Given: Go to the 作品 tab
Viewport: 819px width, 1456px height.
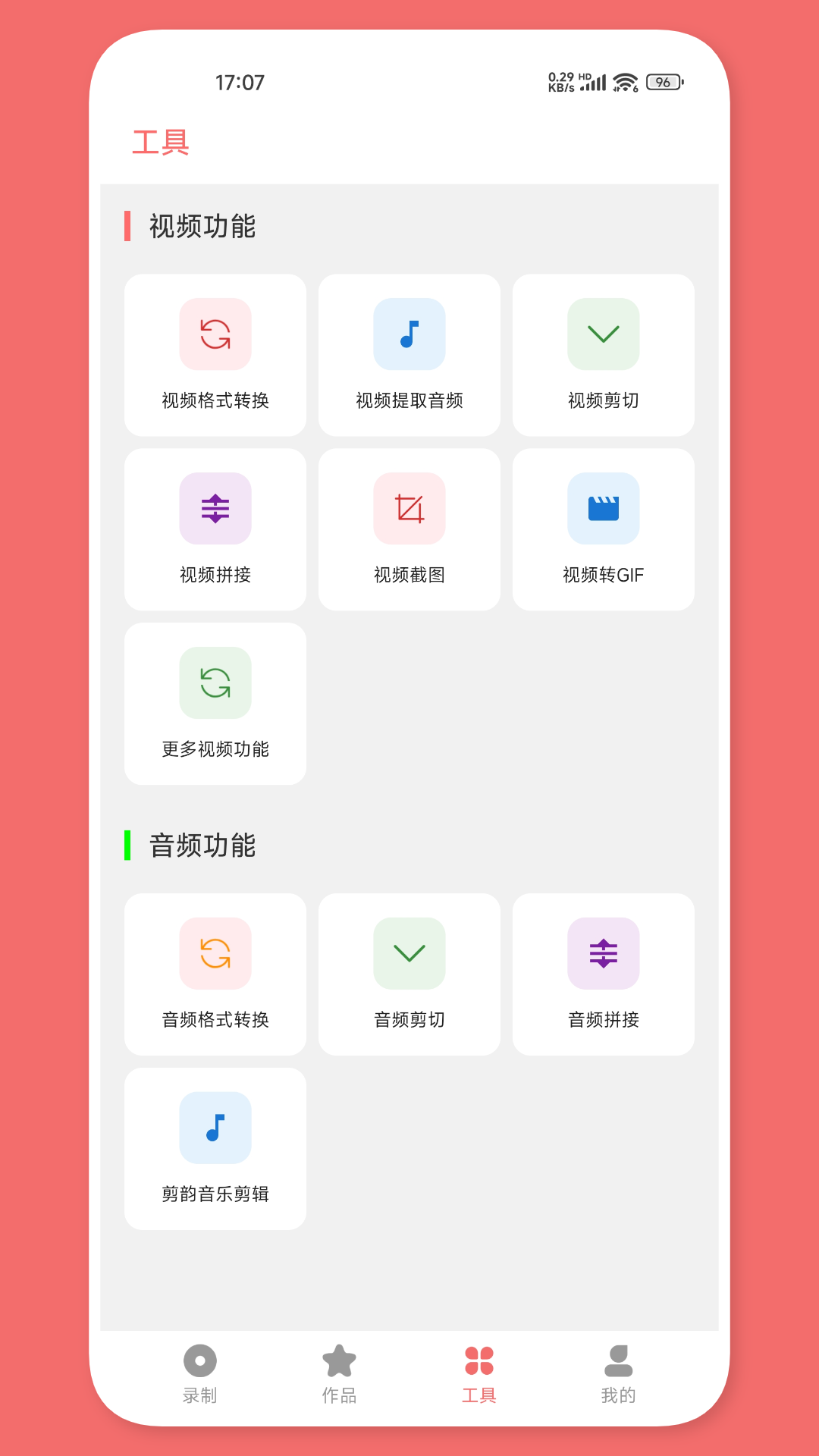Looking at the screenshot, I should pyautogui.click(x=339, y=1374).
